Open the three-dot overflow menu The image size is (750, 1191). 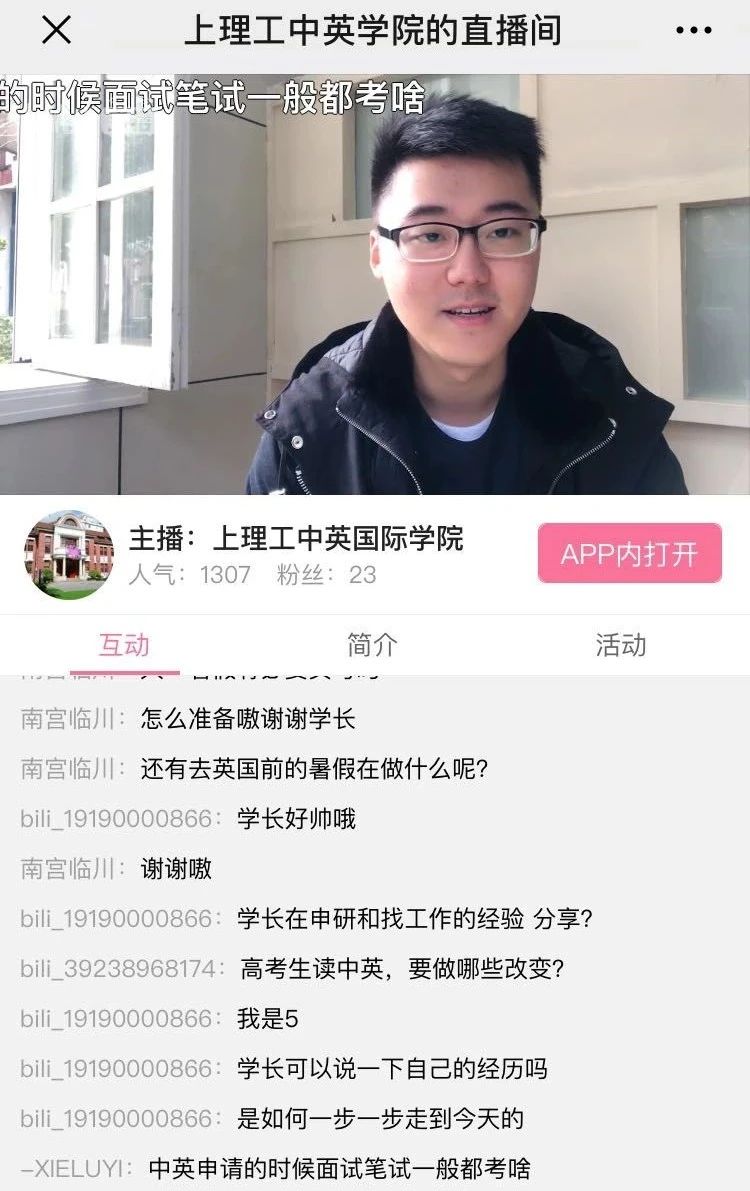[x=694, y=31]
